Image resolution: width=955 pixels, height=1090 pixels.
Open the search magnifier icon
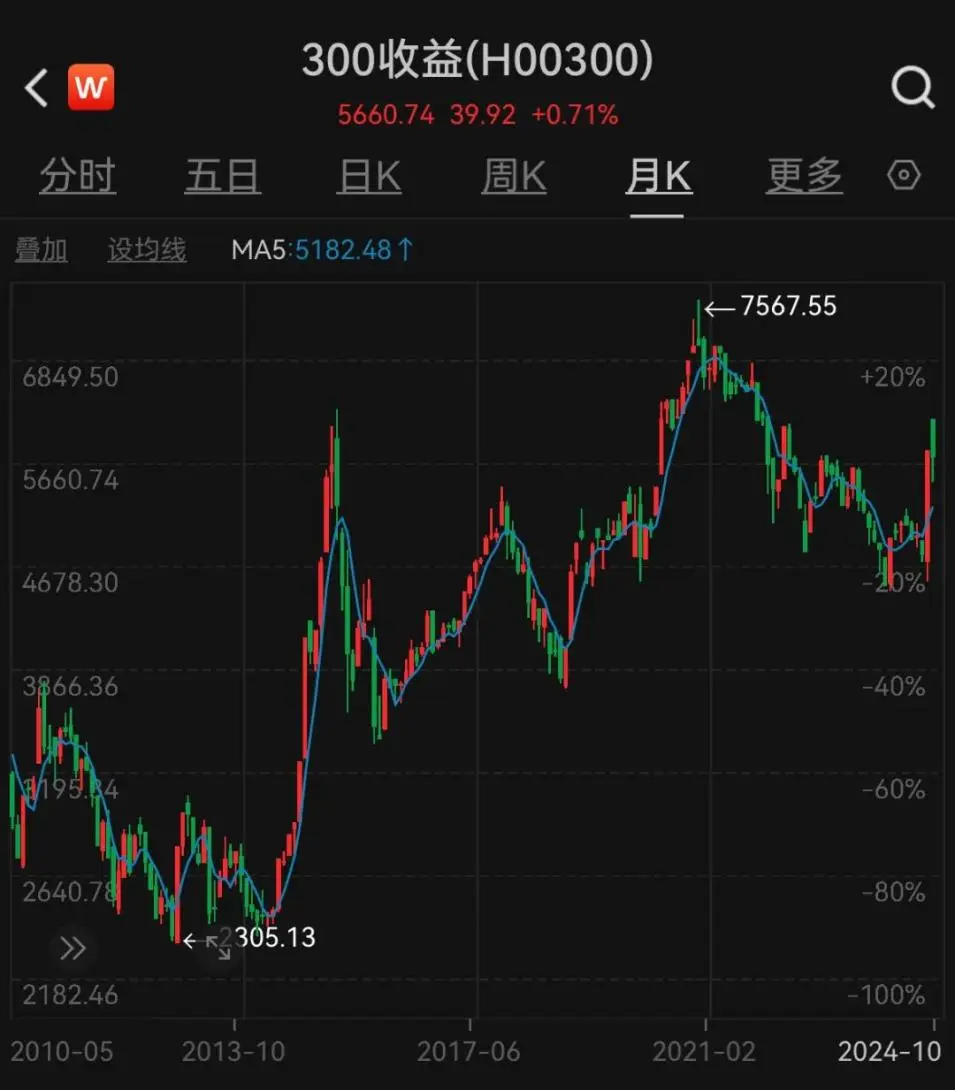click(x=912, y=89)
